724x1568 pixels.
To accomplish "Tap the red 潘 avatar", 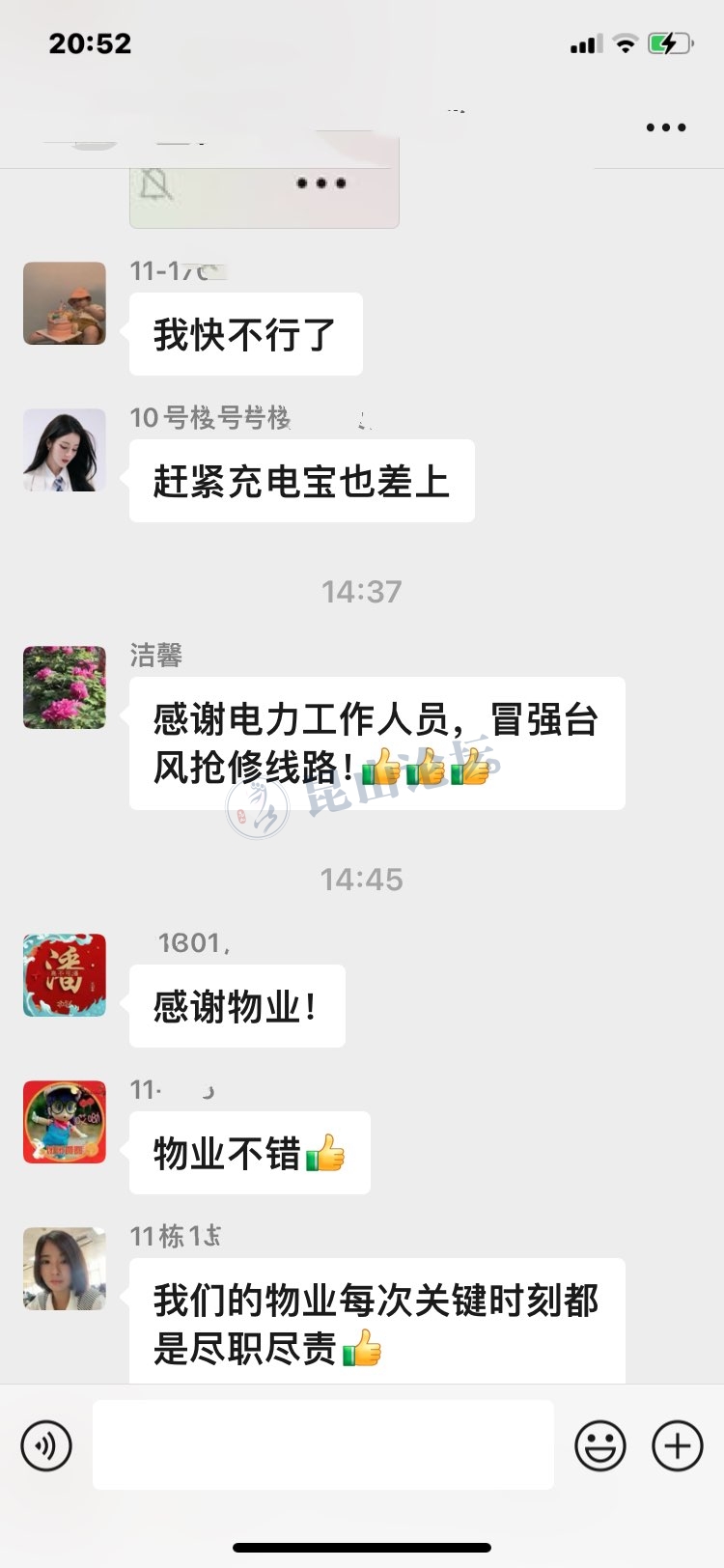I will [65, 975].
